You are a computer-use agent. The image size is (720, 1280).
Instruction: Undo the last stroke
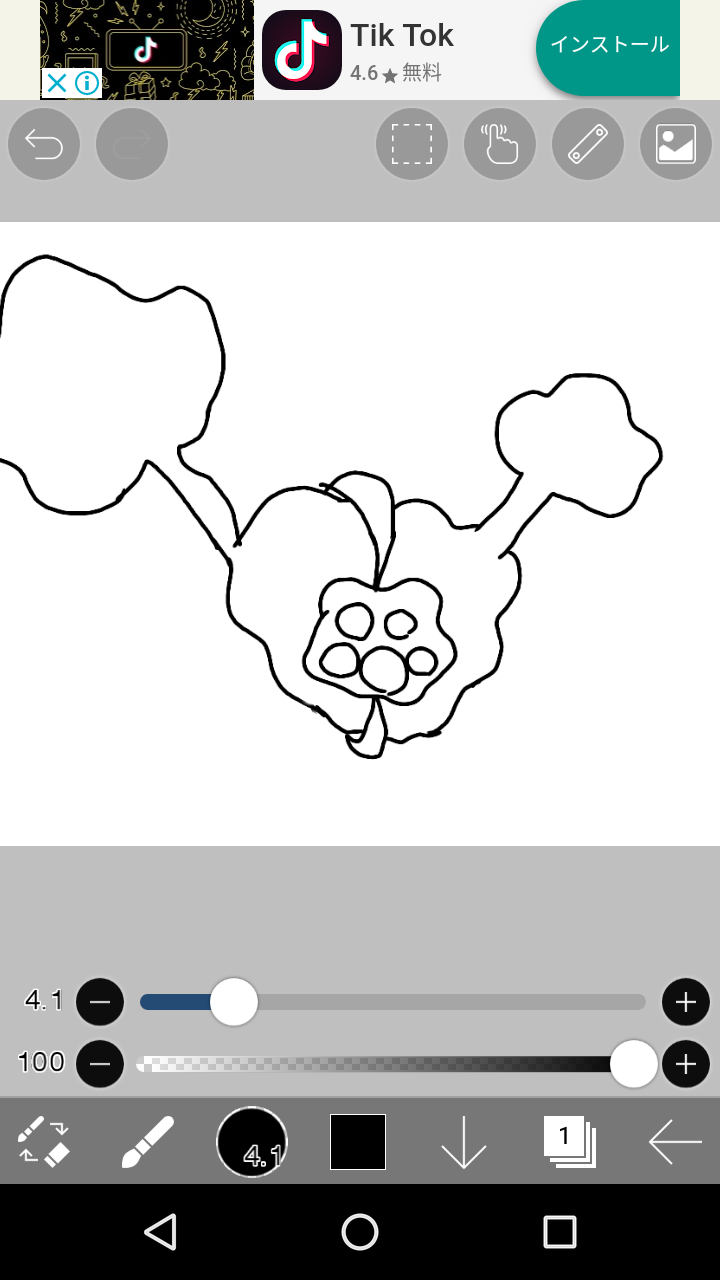click(44, 145)
